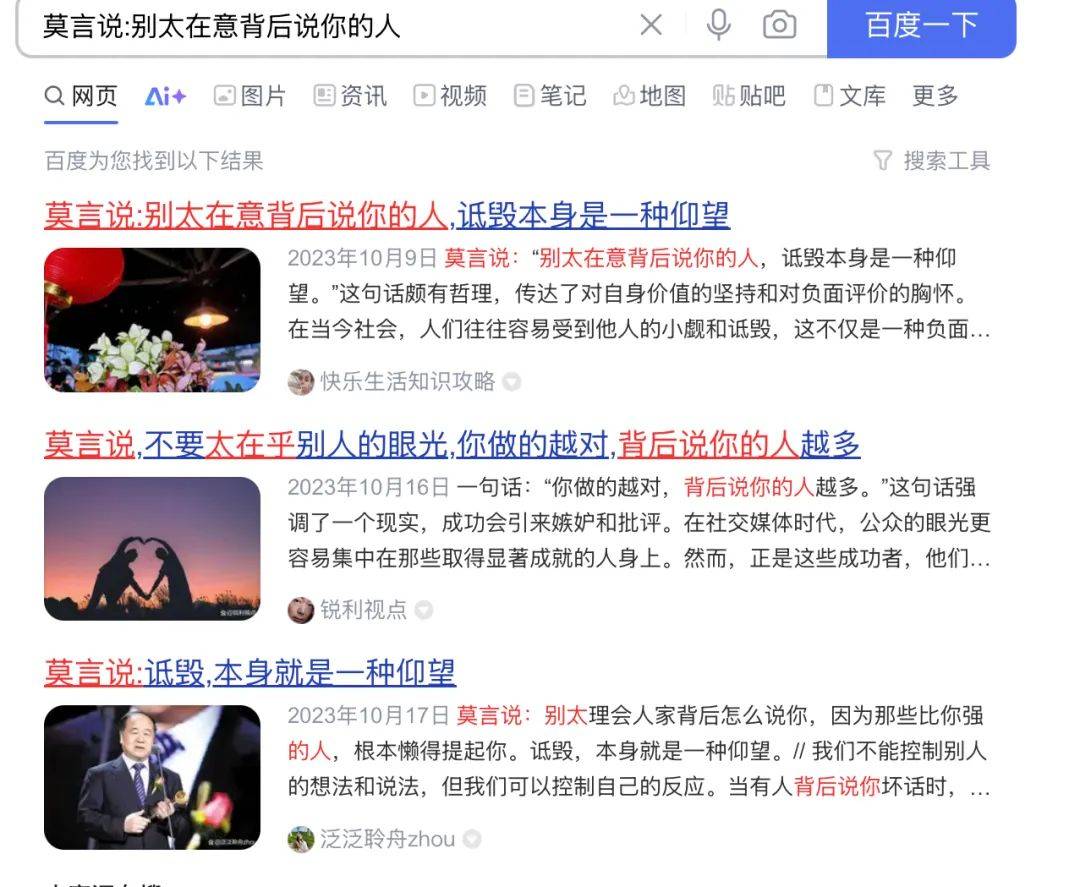The image size is (1080, 887).
Task: Tap the 百度一下 search button
Action: coord(921,26)
